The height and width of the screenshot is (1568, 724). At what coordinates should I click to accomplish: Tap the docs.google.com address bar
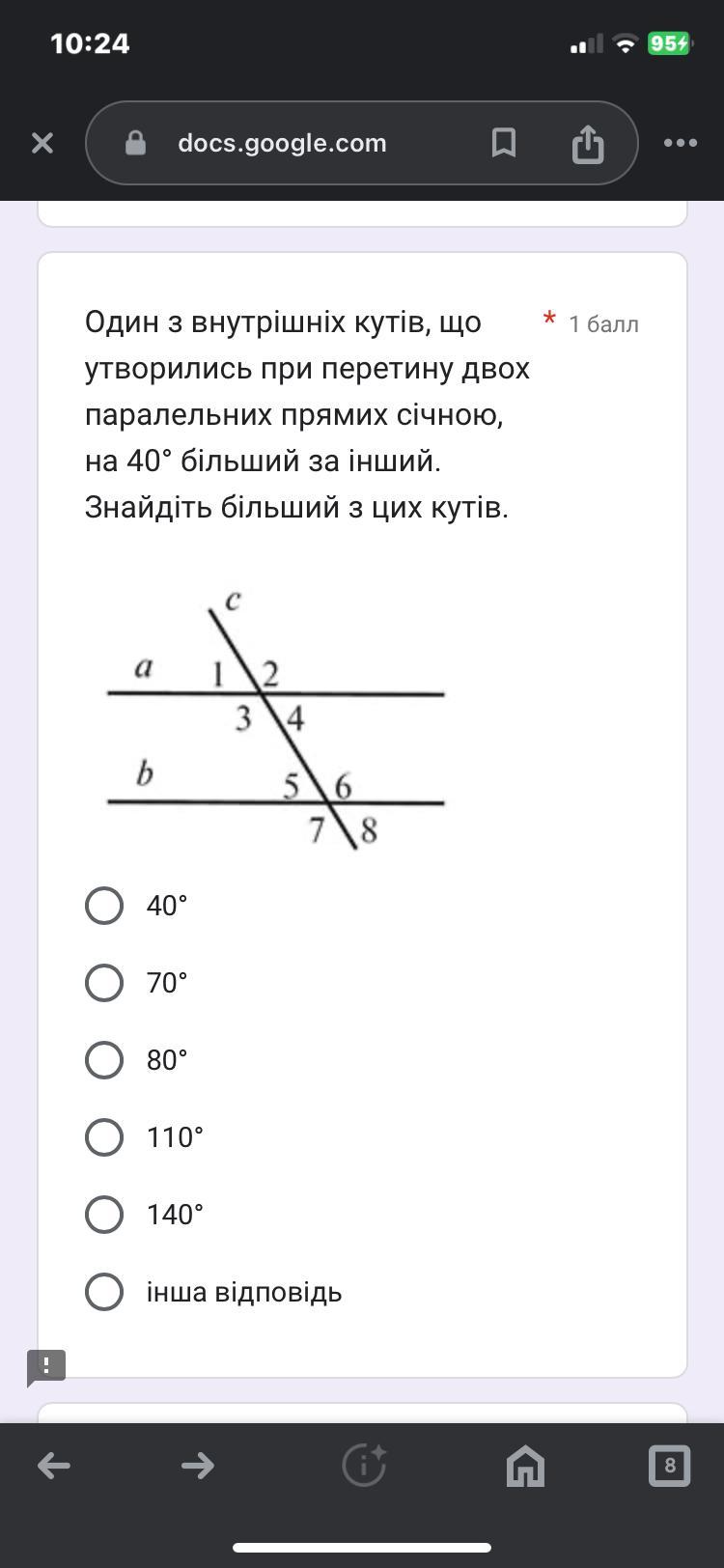click(x=282, y=144)
